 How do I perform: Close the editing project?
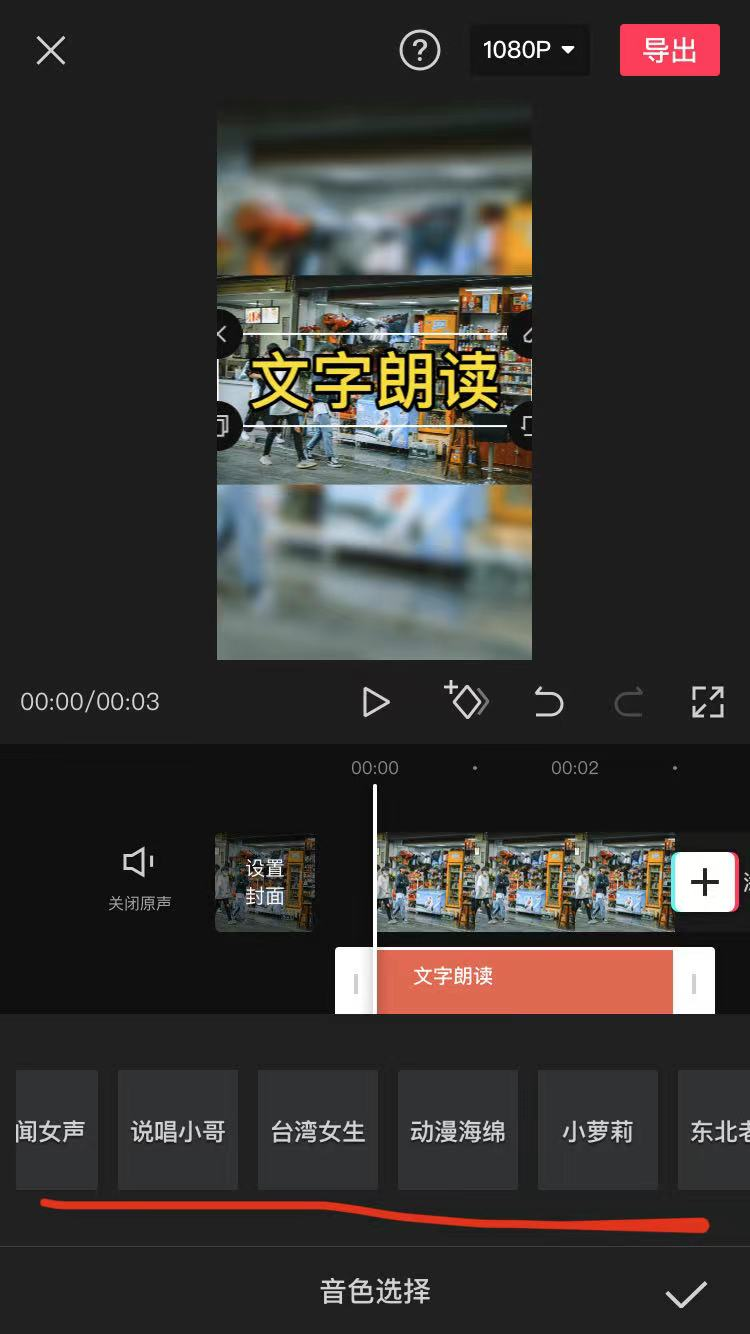click(51, 50)
